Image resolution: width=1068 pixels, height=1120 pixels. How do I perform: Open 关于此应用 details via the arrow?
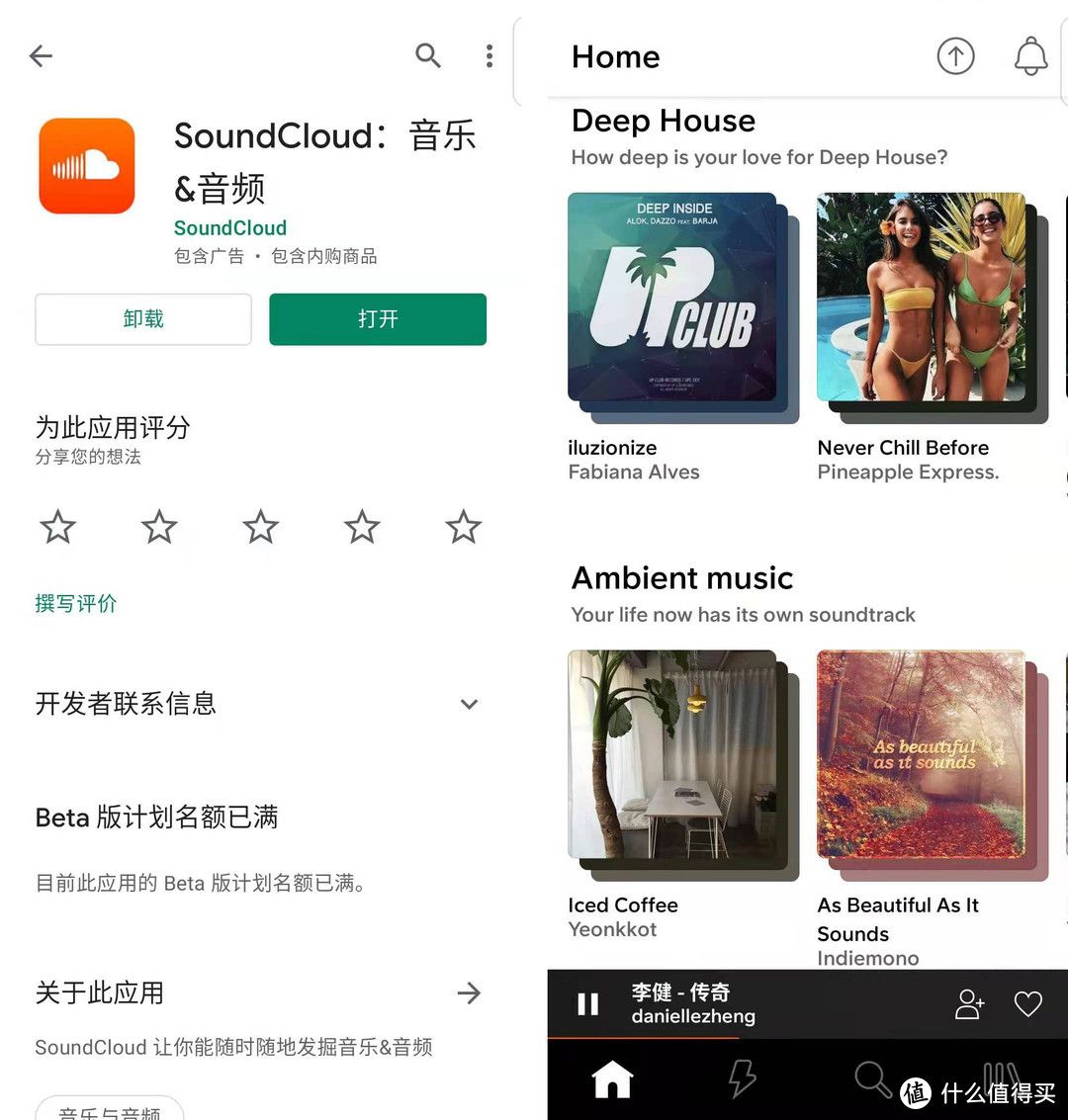(x=469, y=993)
